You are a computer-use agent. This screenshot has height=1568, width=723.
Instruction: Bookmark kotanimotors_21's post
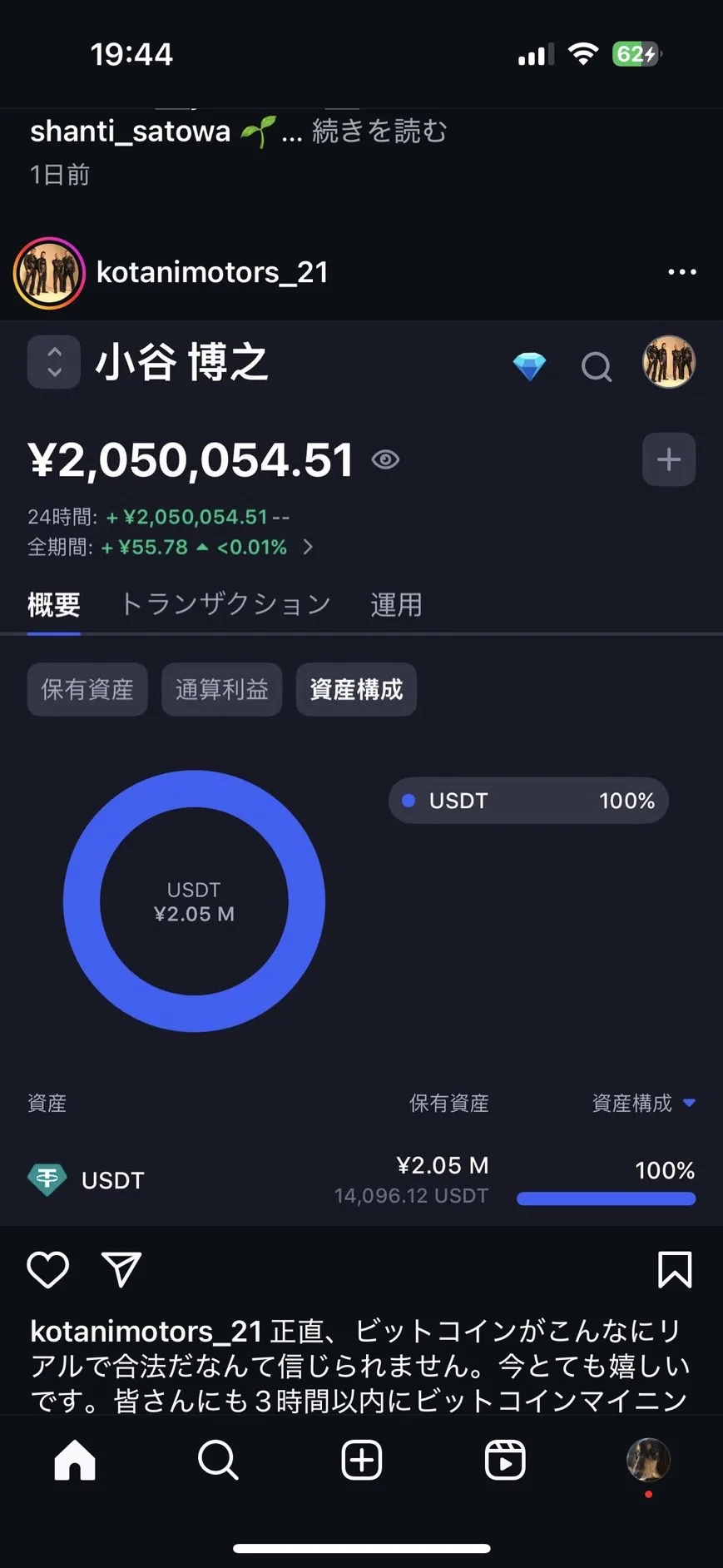point(674,1269)
